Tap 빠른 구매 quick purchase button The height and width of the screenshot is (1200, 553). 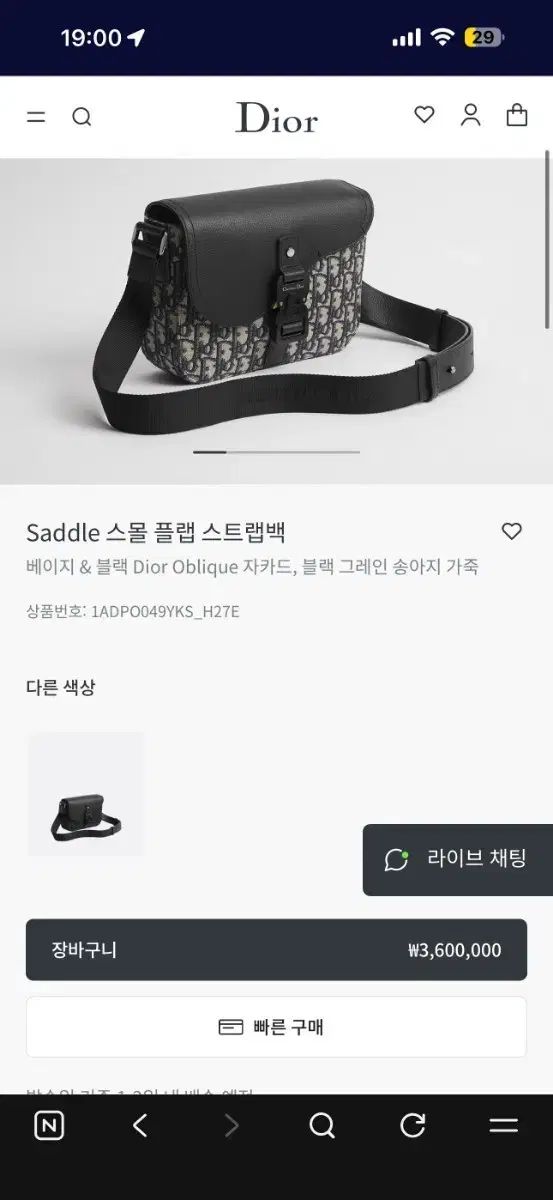tap(276, 1027)
